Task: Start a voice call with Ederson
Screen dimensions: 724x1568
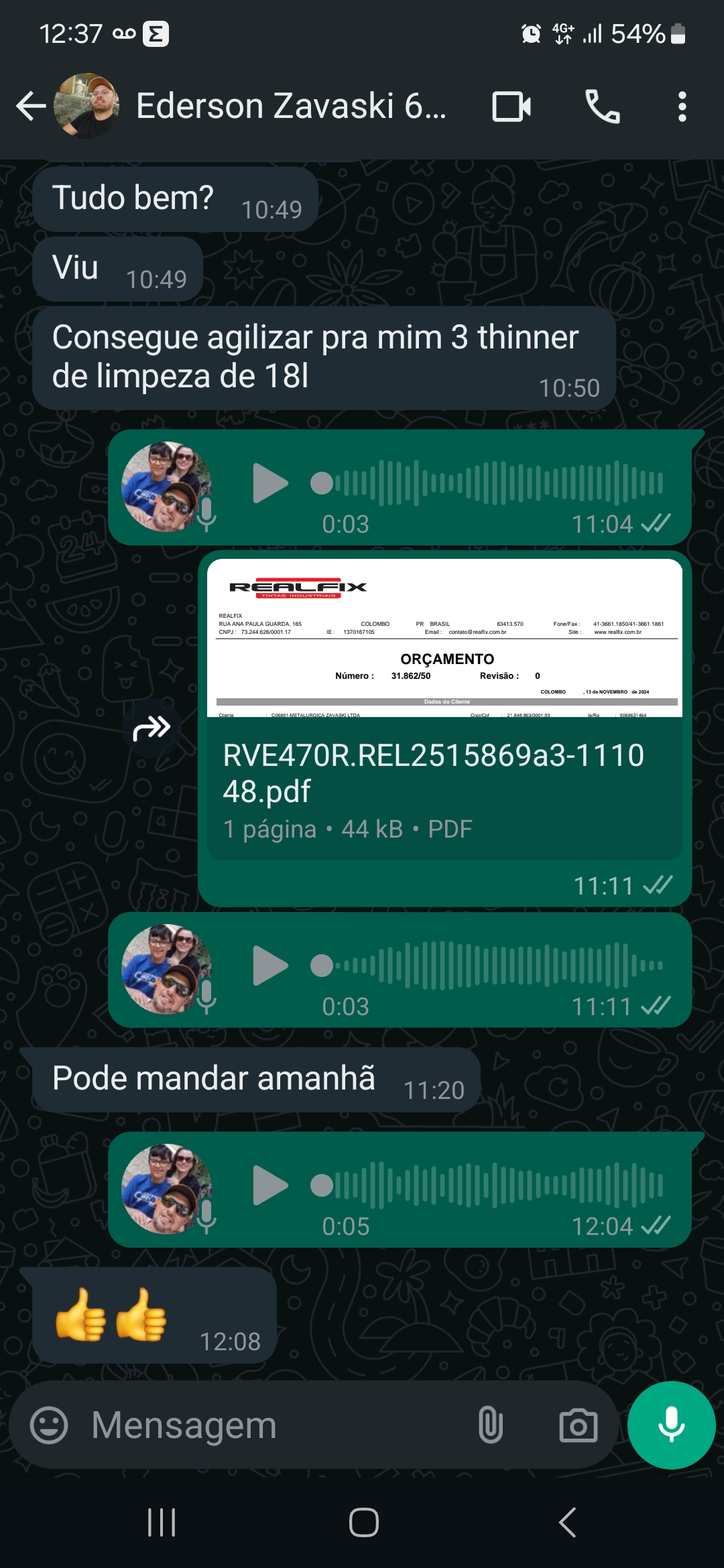Action: [602, 107]
